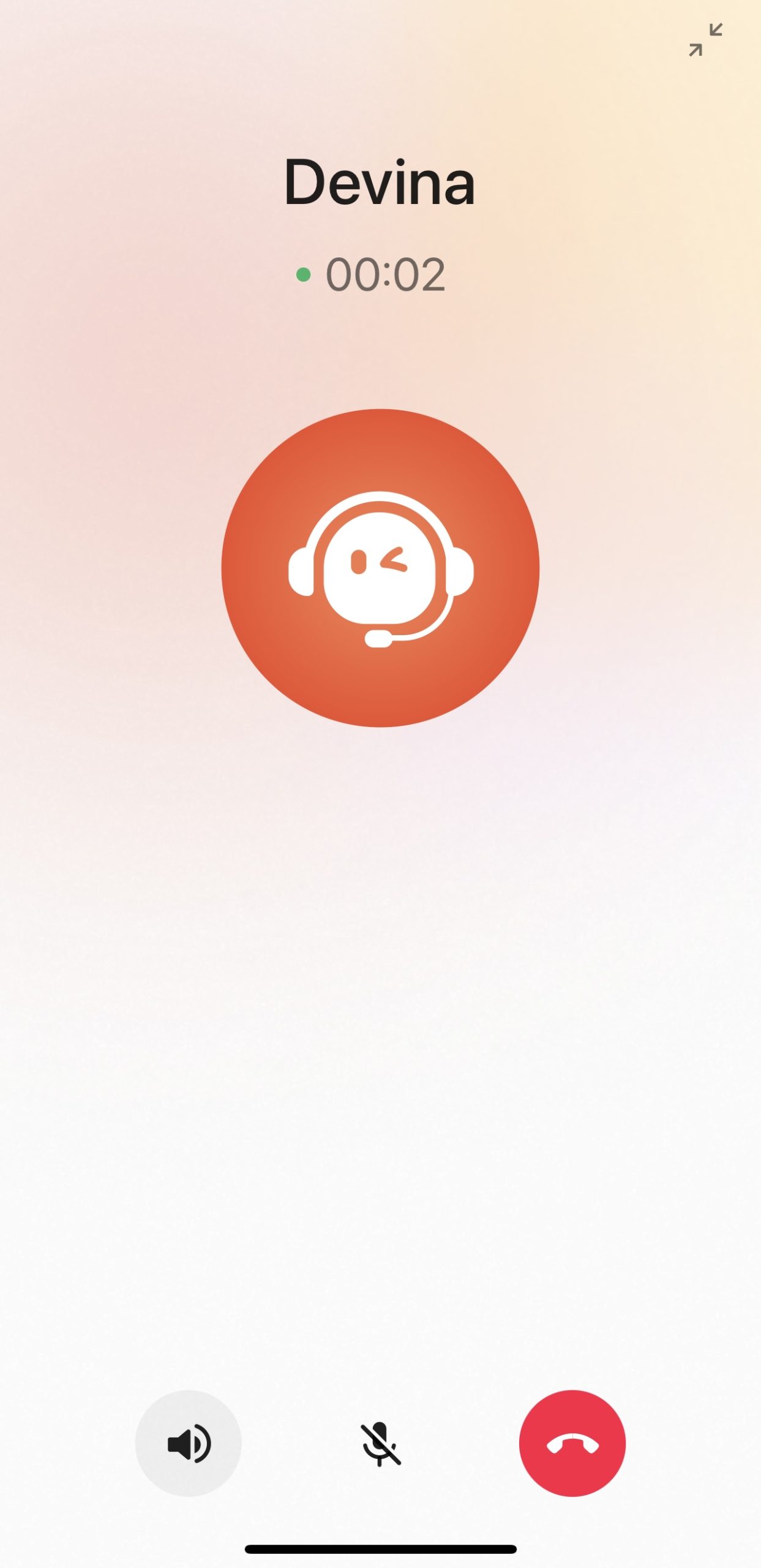The width and height of the screenshot is (761, 1568).
Task: Toggle the microphone mute icon
Action: [x=380, y=1444]
